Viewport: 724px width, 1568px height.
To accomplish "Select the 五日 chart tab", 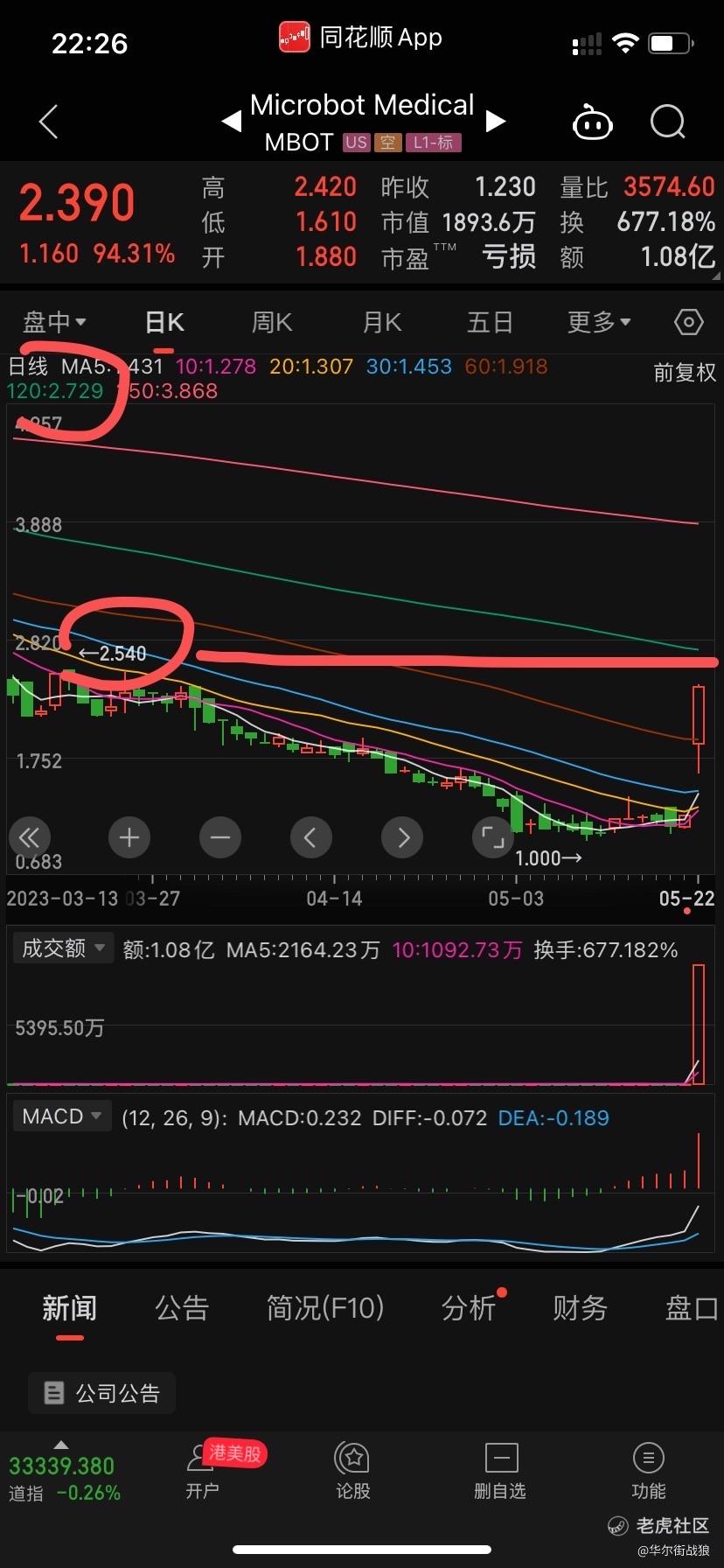I will (490, 323).
